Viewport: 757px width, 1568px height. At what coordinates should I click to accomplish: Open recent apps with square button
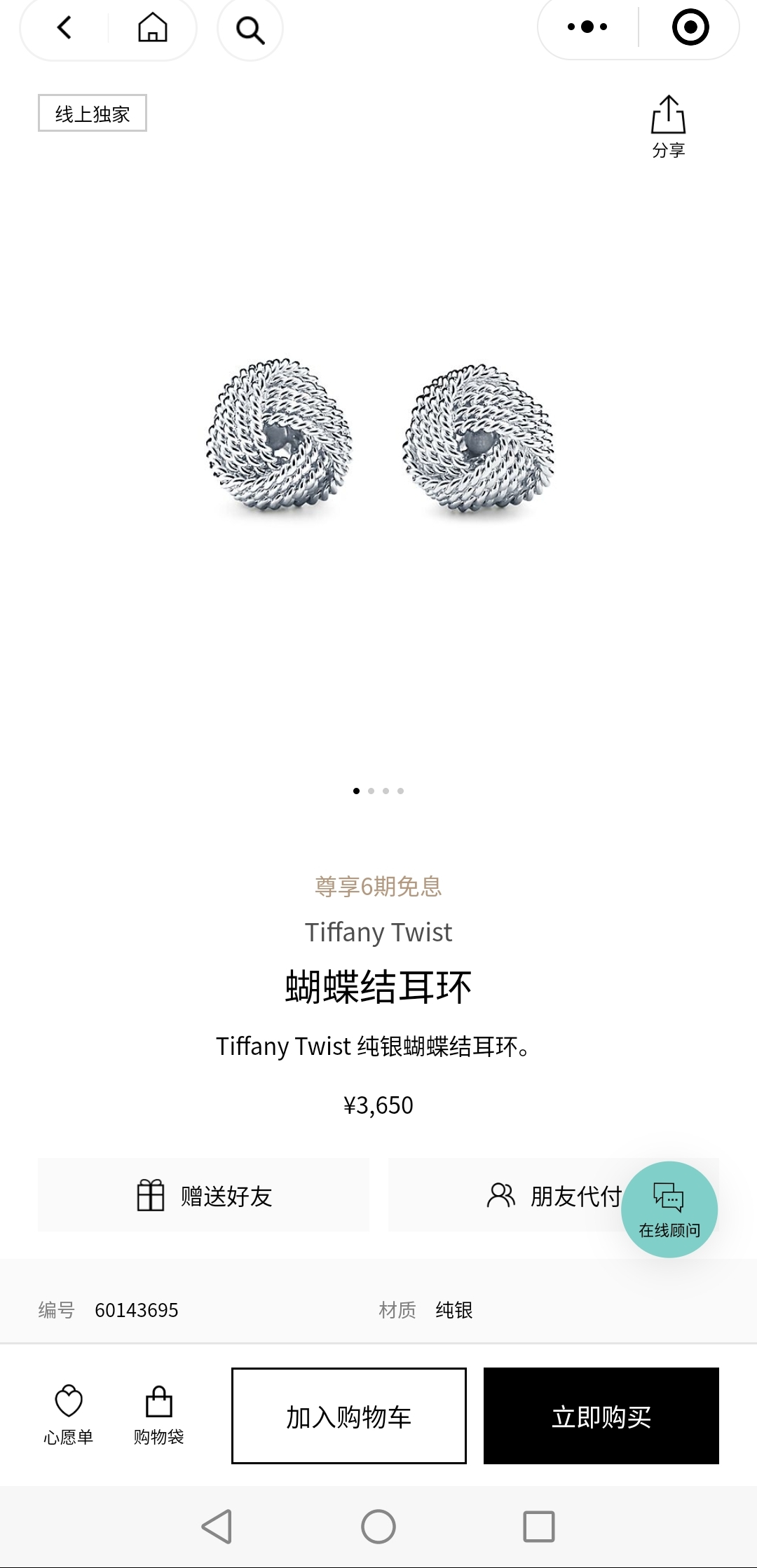pyautogui.click(x=538, y=1526)
